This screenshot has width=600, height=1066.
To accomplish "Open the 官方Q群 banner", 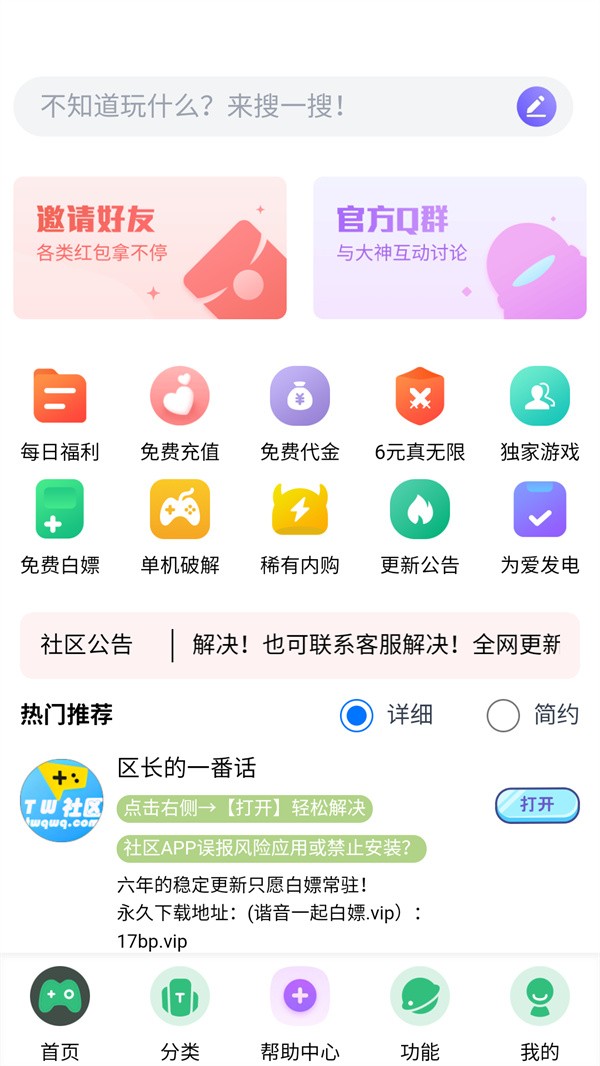I will coord(450,248).
